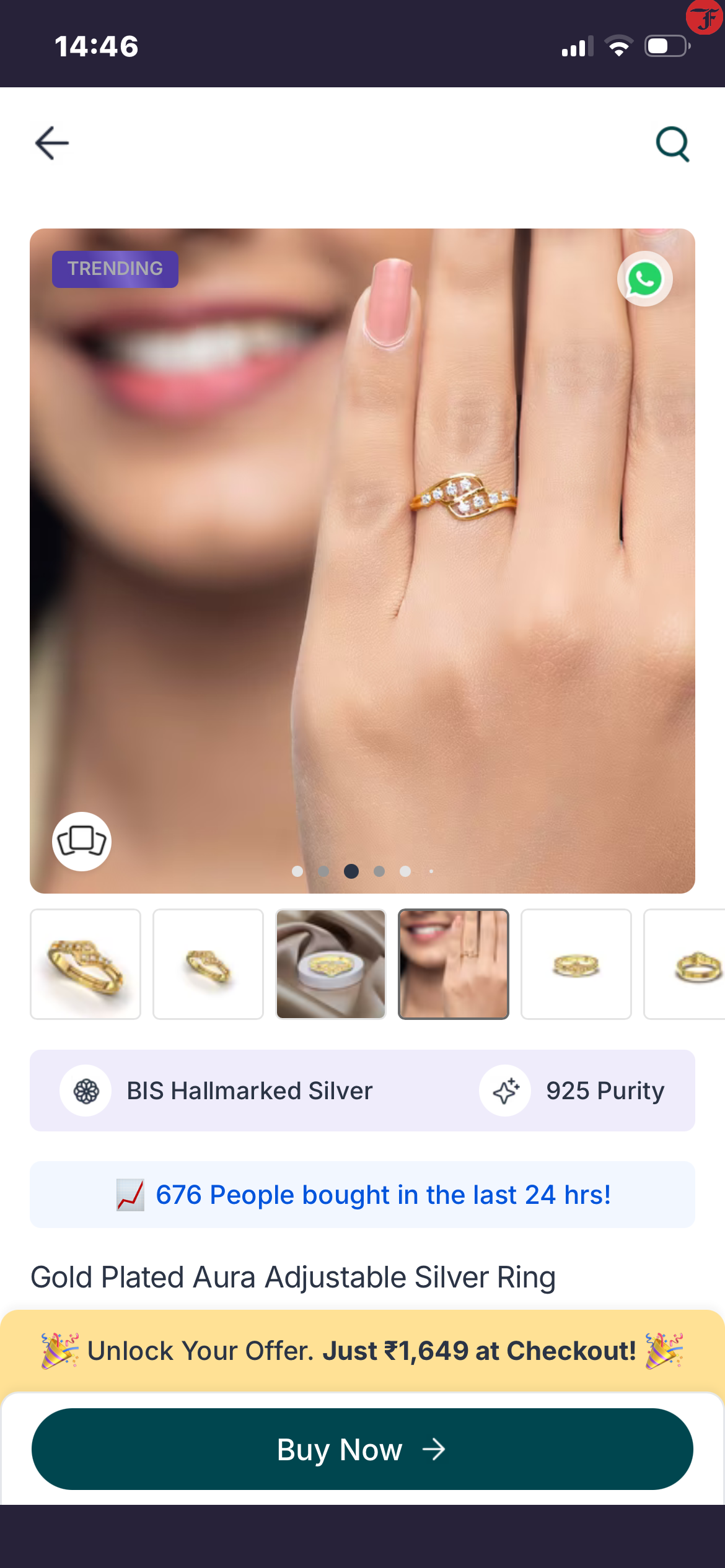Select the fifth front-view ring thumbnail
The image size is (725, 1568).
click(576, 964)
